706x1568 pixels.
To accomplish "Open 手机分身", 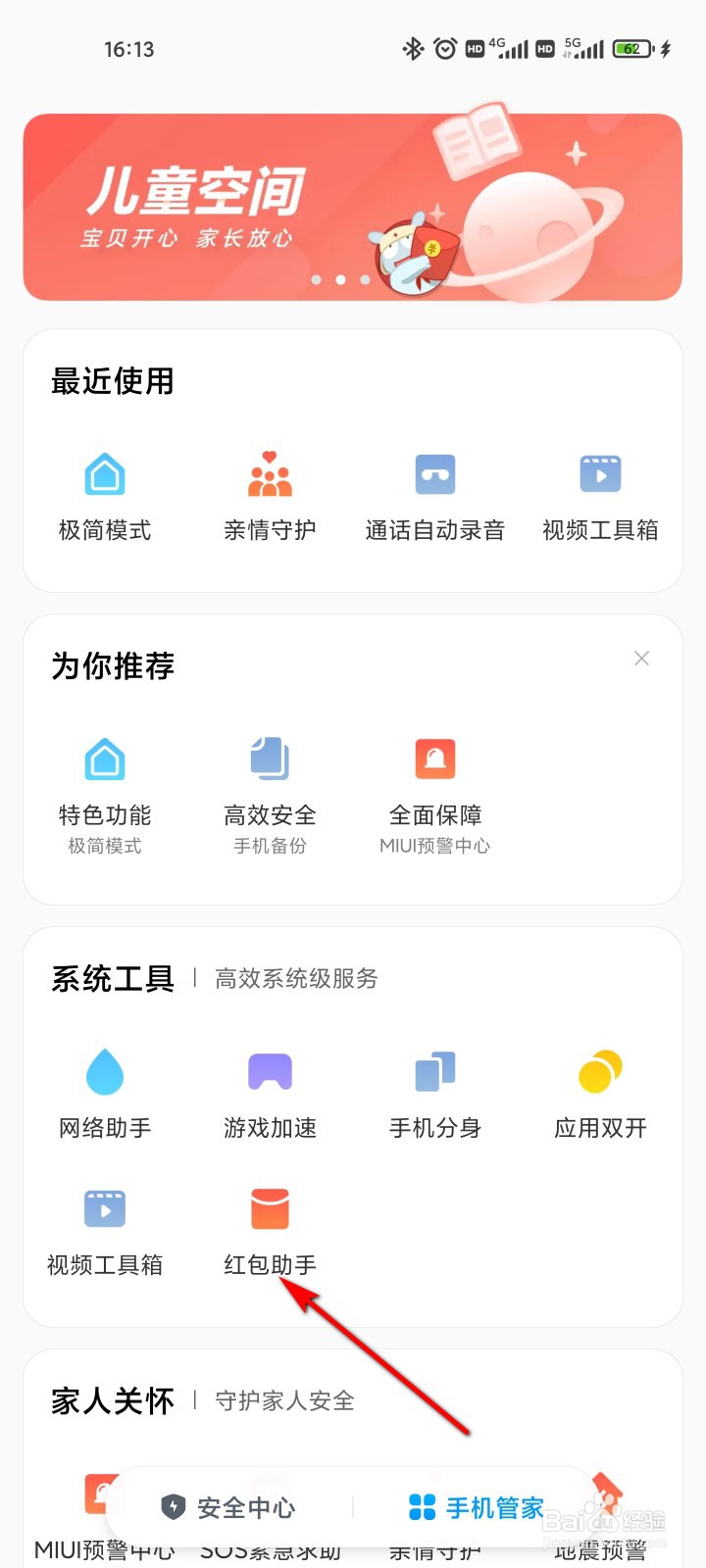I will point(434,1091).
